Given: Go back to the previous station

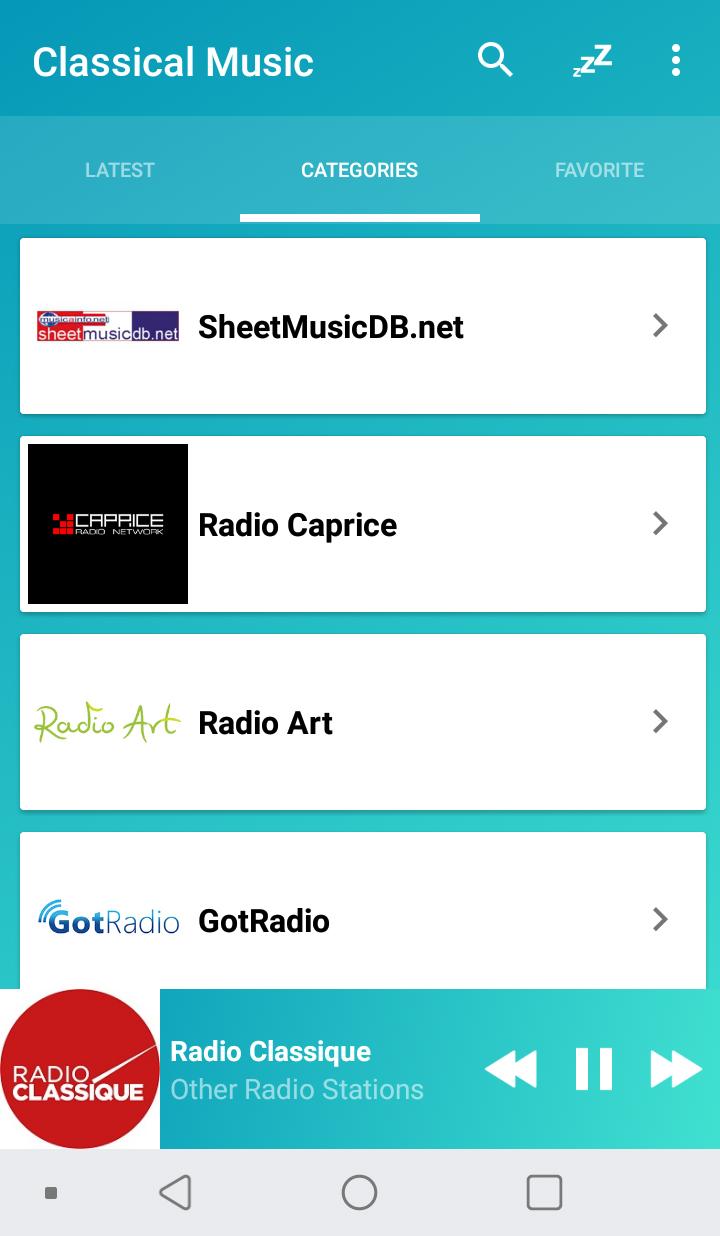Looking at the screenshot, I should tap(511, 1068).
